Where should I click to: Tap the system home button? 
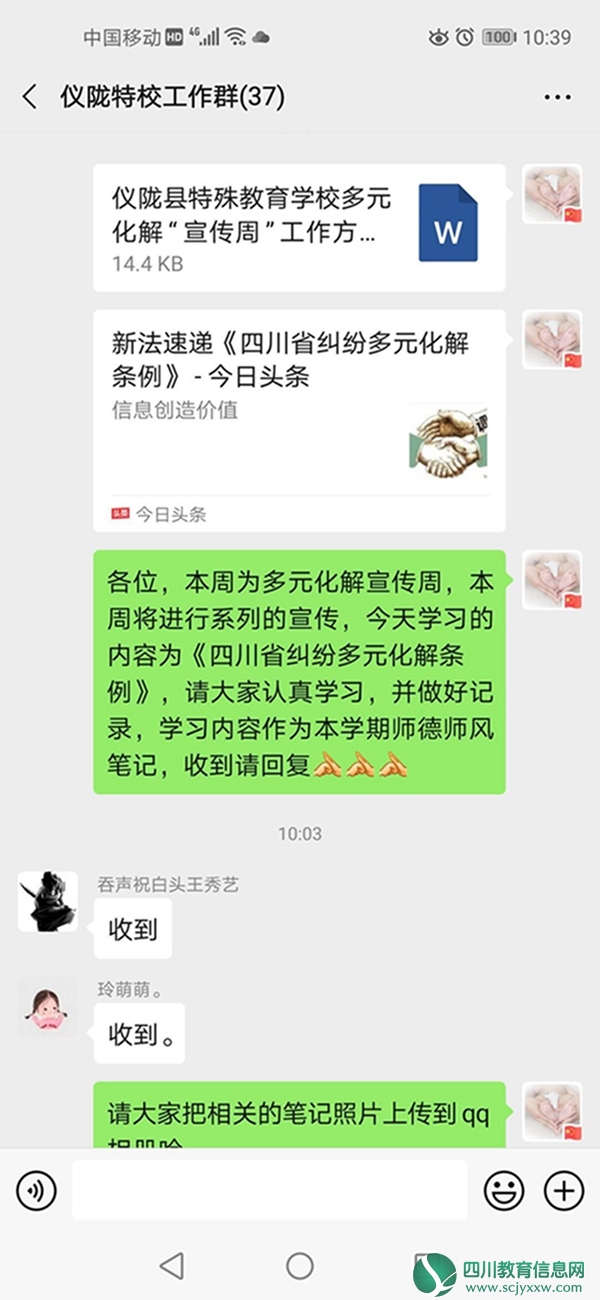tap(300, 1265)
